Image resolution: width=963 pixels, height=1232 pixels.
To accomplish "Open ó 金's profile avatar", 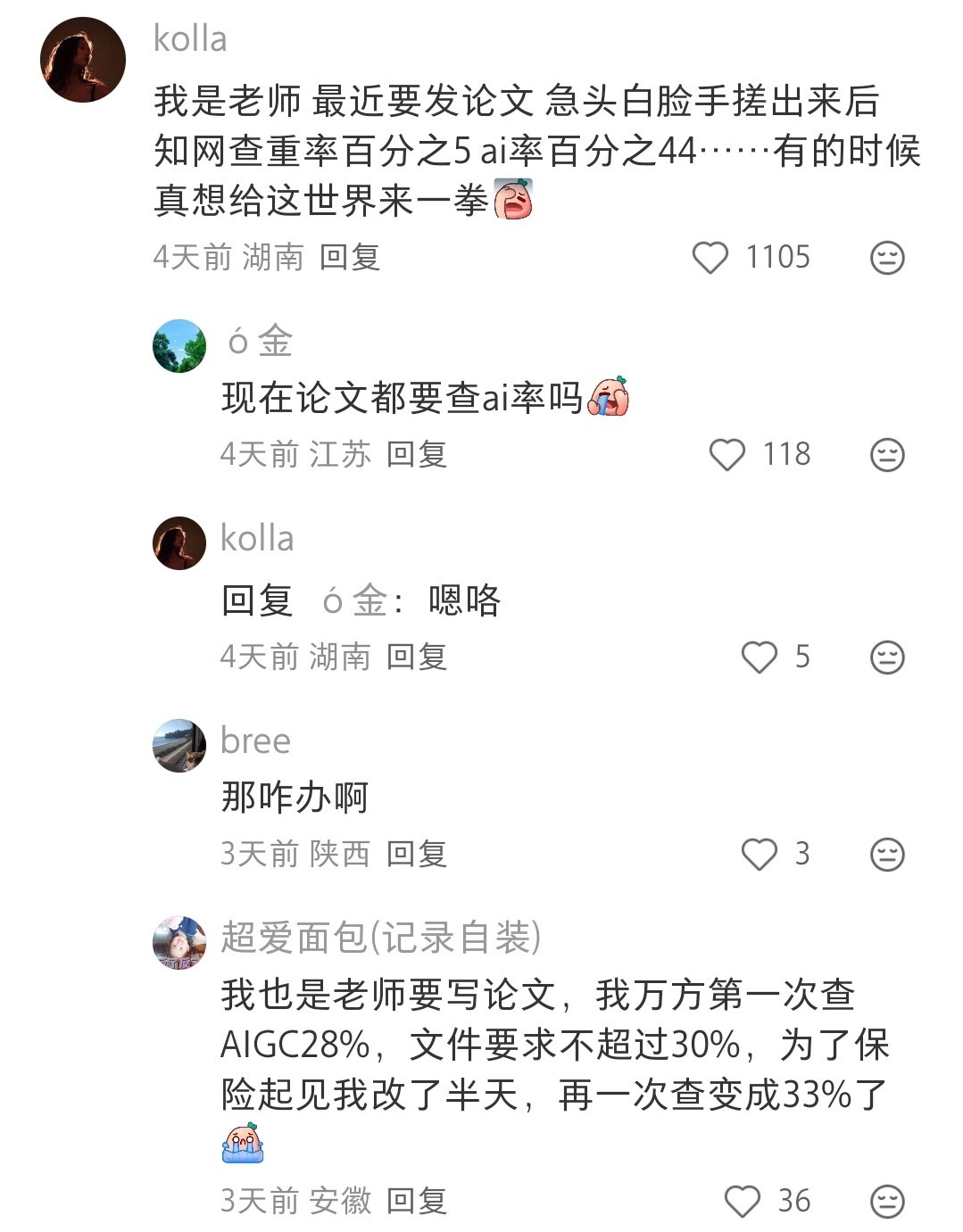I will [x=179, y=345].
